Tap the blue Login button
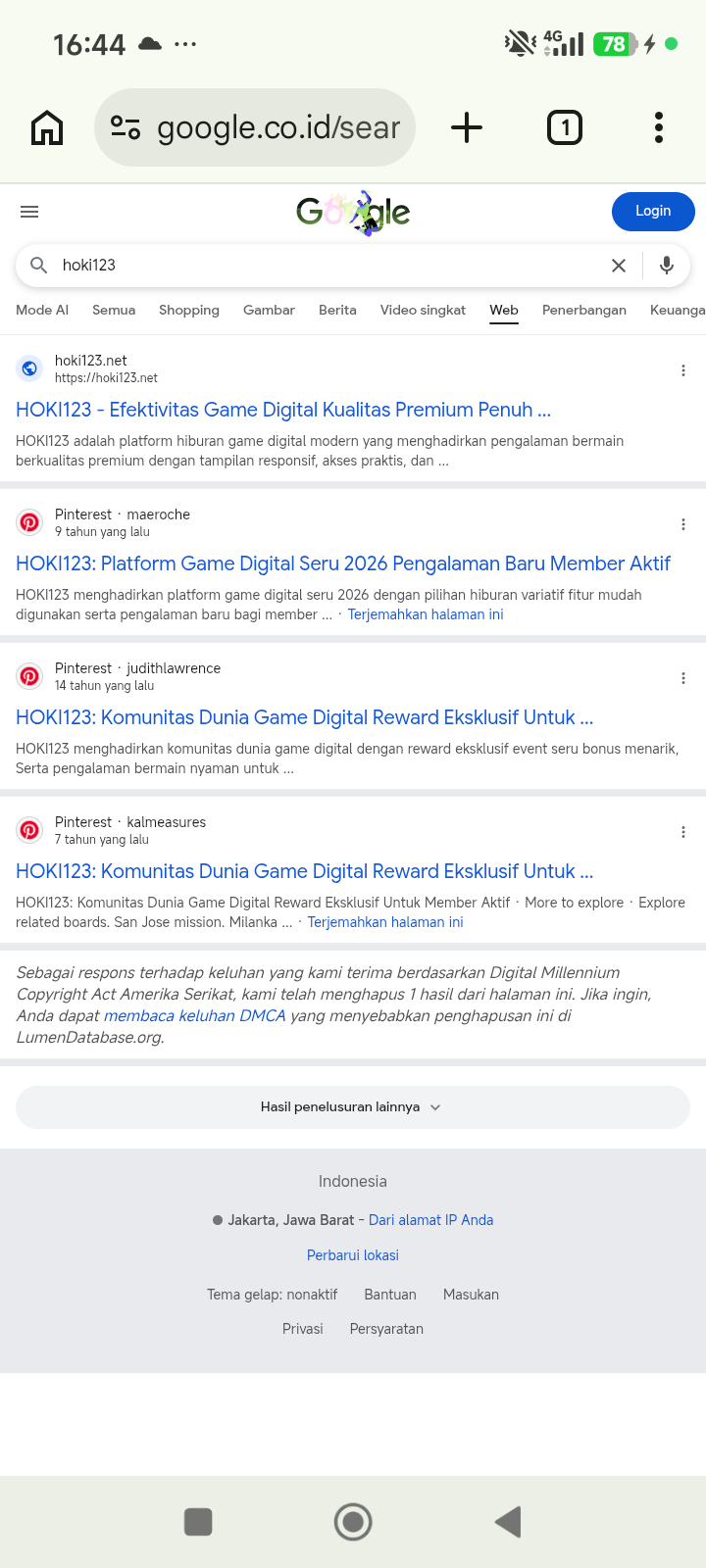The image size is (706, 1568). [x=653, y=212]
